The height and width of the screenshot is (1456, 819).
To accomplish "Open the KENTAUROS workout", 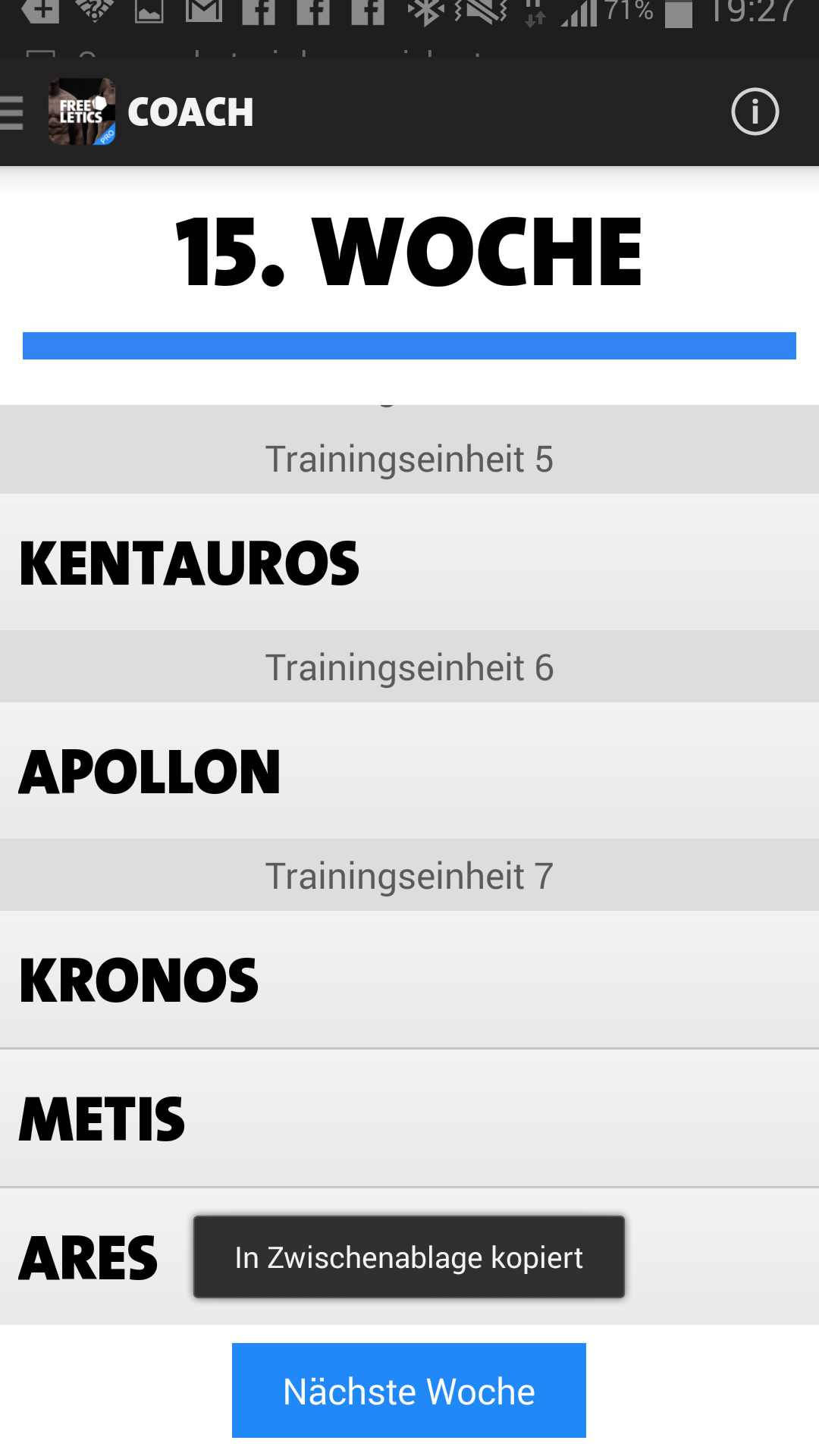I will [409, 562].
